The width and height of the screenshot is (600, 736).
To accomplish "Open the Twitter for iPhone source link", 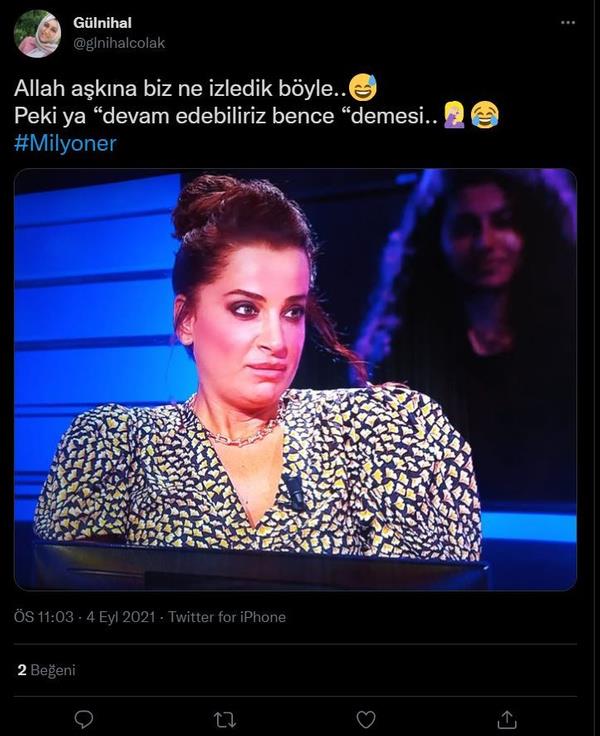I will (x=227, y=617).
